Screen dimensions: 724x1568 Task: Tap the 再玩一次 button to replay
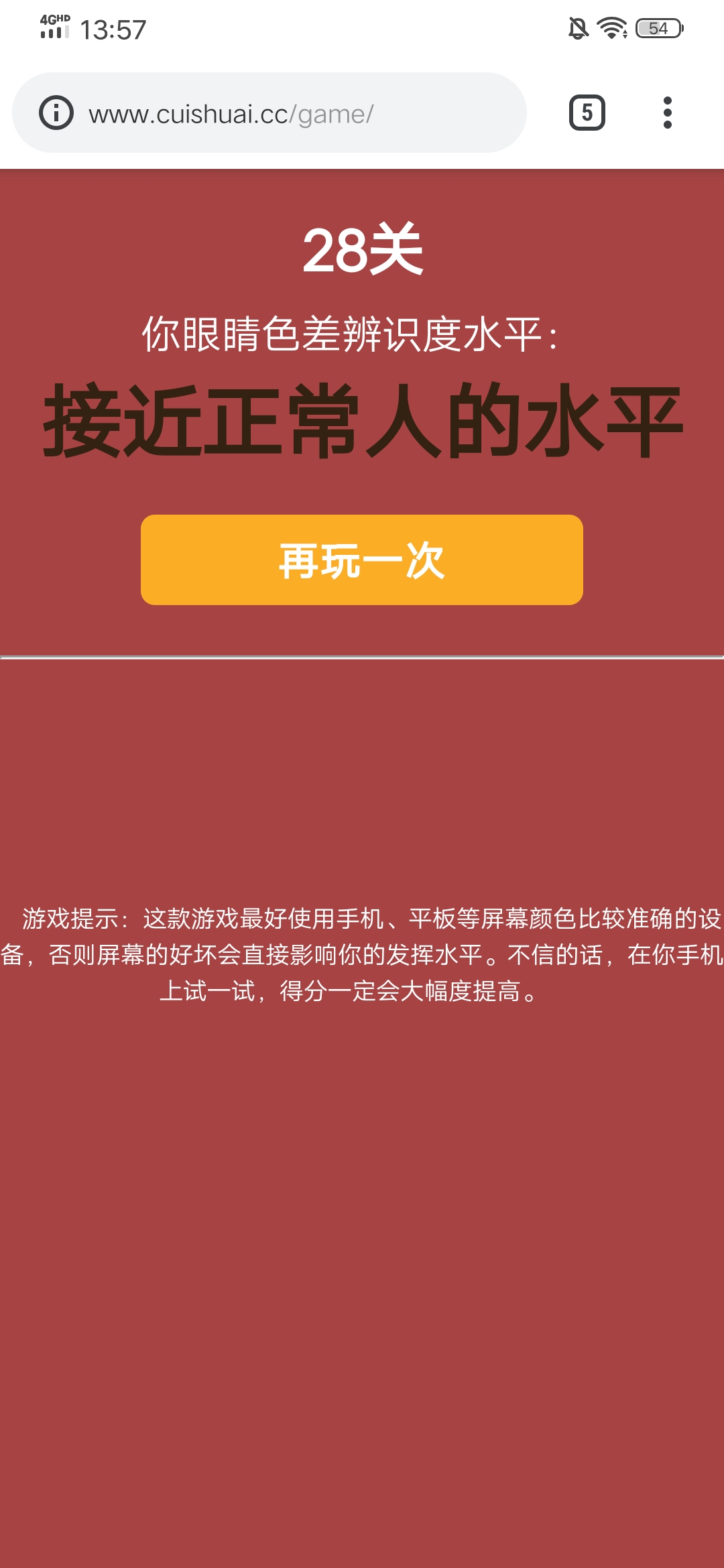[362, 560]
